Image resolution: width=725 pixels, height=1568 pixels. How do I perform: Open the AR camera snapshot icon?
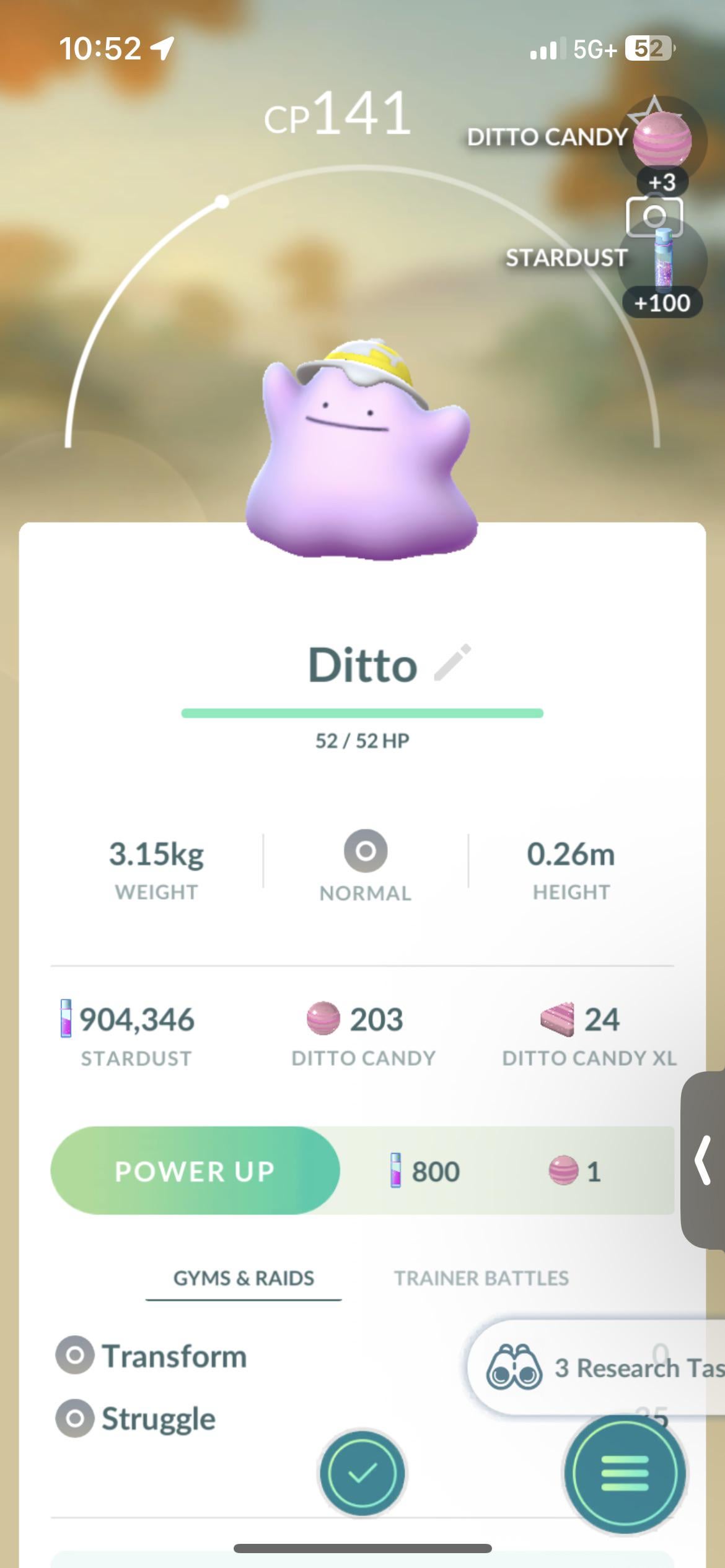coord(654,216)
